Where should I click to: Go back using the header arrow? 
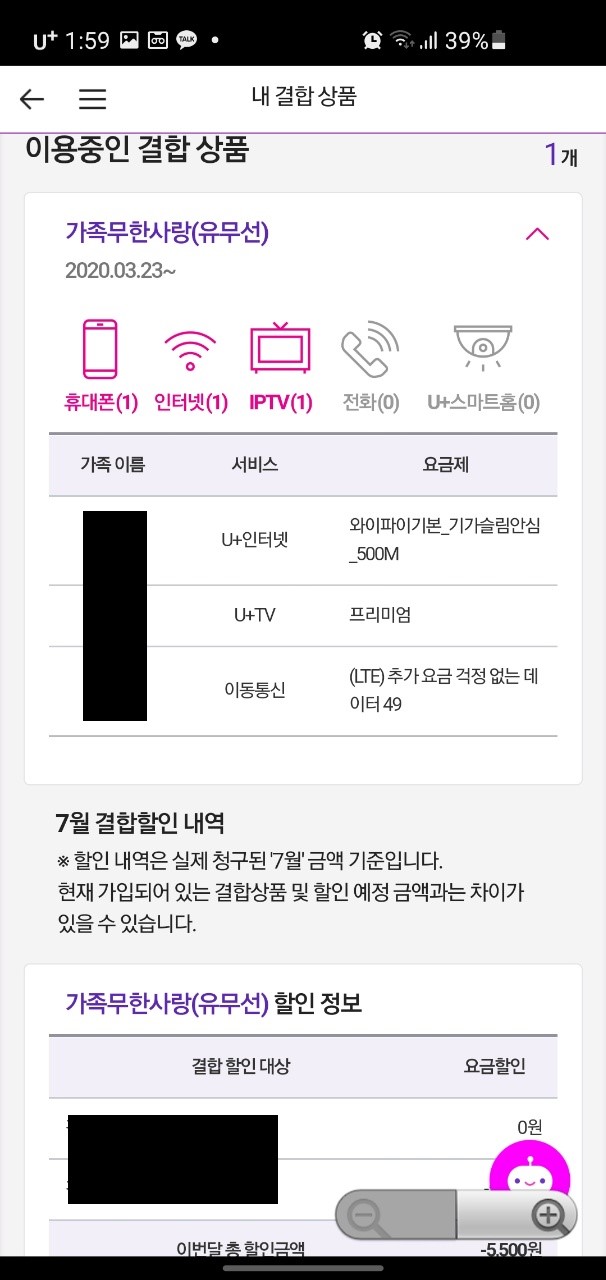tap(32, 98)
